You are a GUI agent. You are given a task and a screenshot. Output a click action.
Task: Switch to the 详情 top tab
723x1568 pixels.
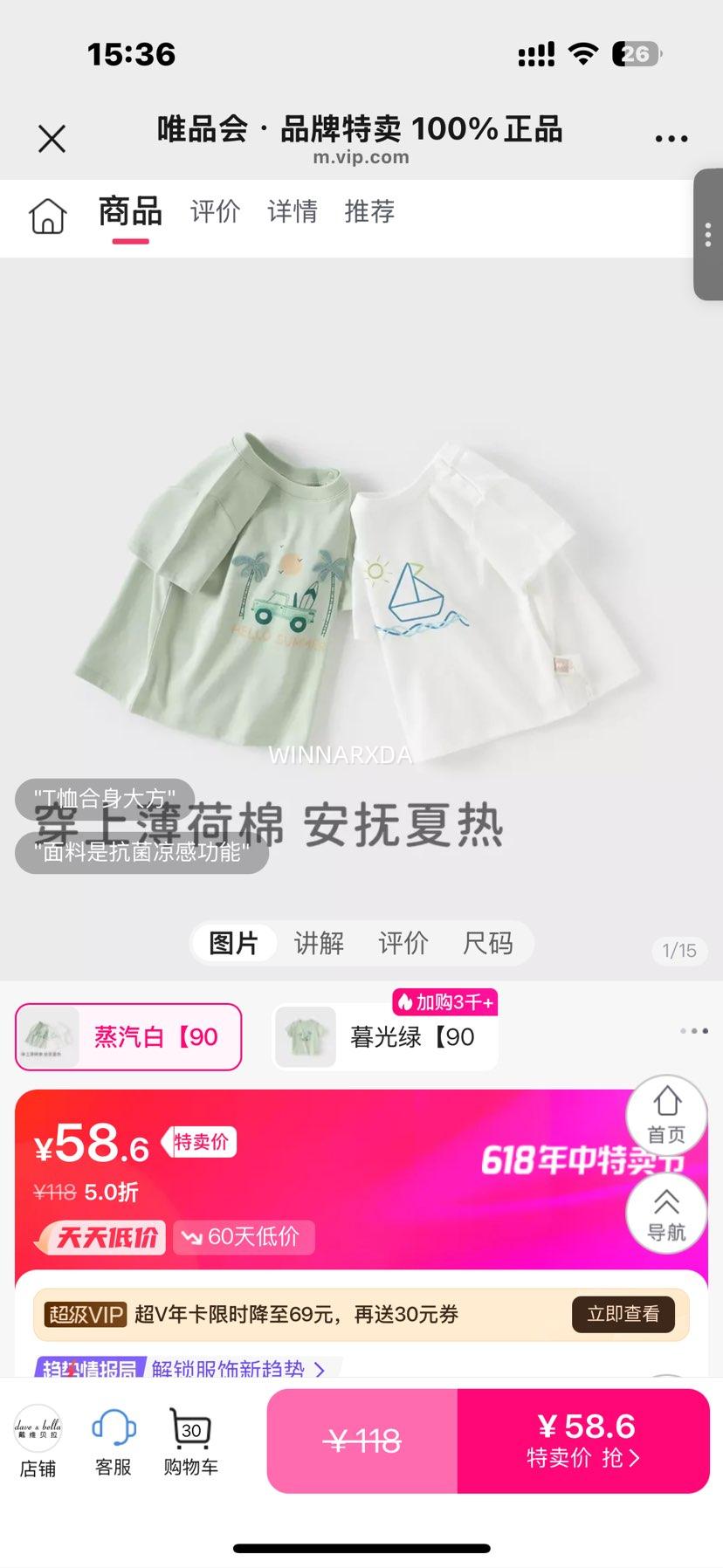coord(292,212)
